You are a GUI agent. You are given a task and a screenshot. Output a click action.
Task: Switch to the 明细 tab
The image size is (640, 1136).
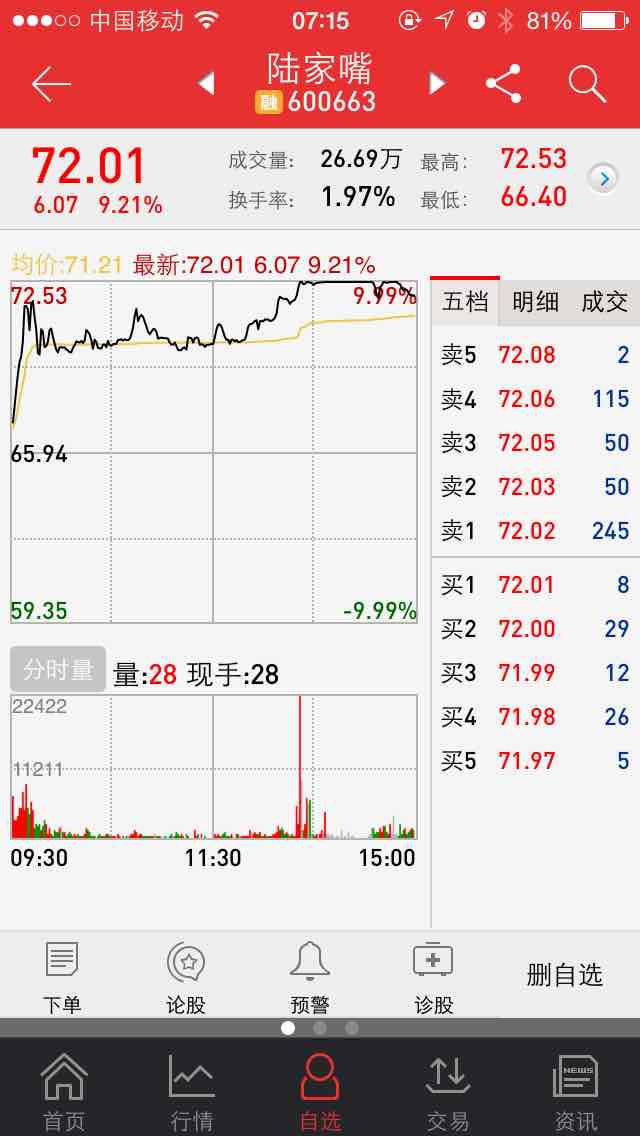click(535, 302)
